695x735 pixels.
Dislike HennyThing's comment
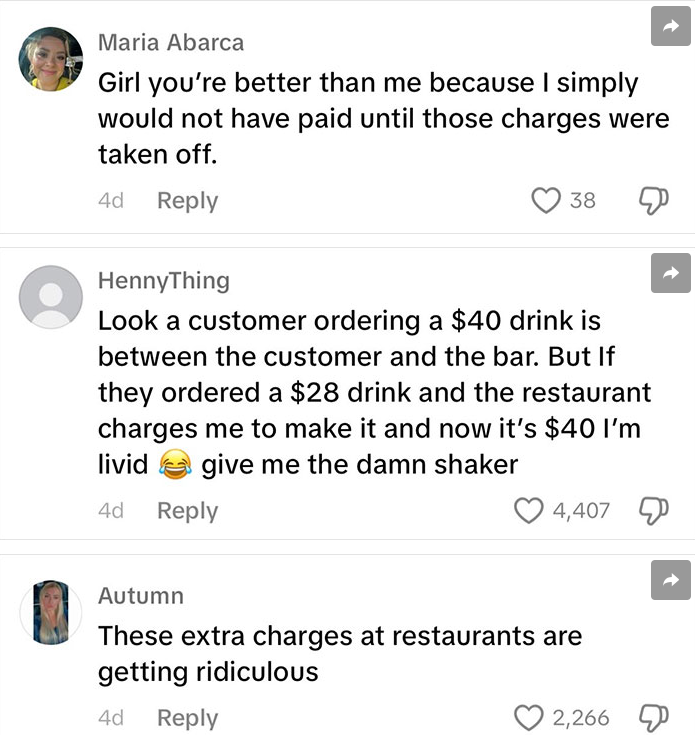(652, 511)
